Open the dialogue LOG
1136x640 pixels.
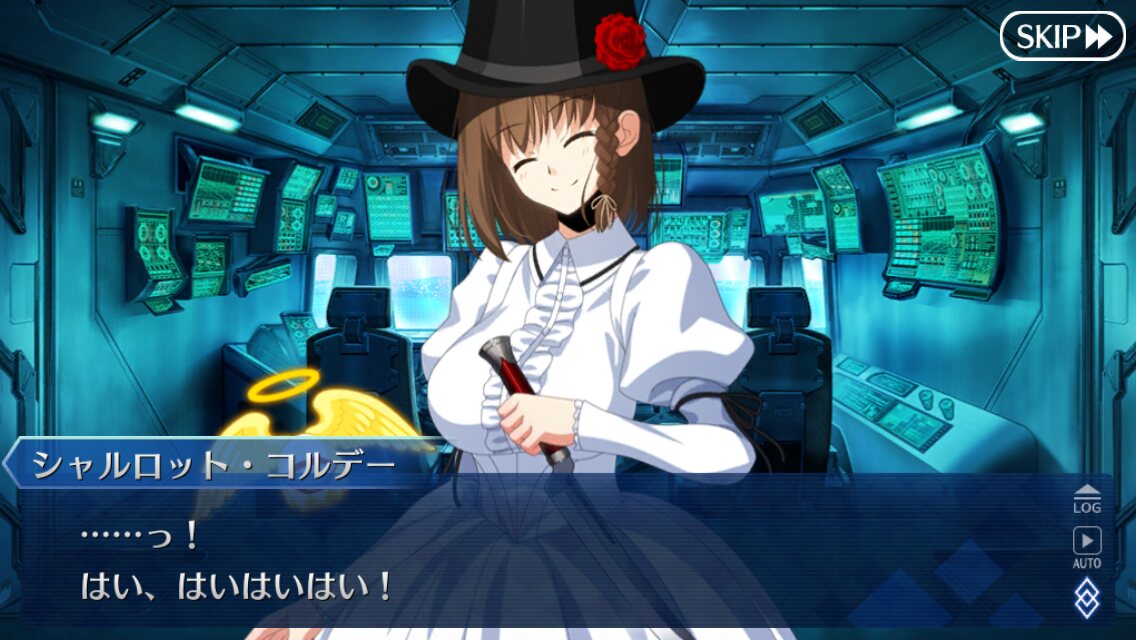click(x=1087, y=499)
